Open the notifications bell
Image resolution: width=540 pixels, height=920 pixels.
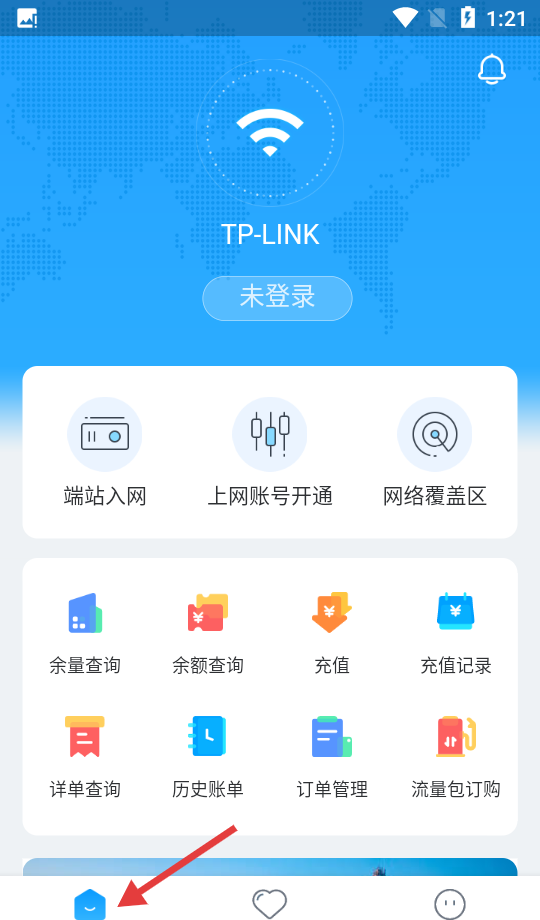pyautogui.click(x=492, y=69)
